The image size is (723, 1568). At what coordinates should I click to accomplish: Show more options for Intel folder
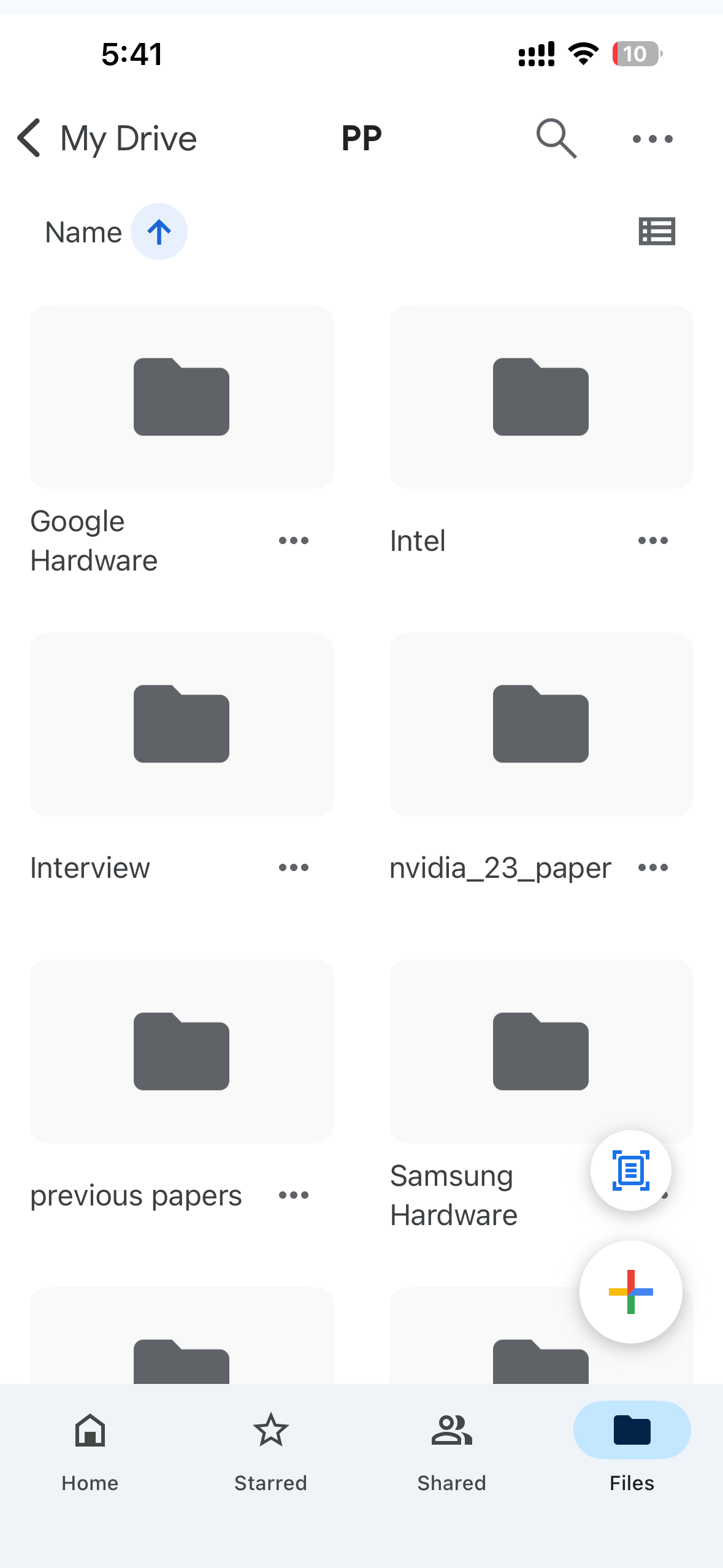click(652, 540)
